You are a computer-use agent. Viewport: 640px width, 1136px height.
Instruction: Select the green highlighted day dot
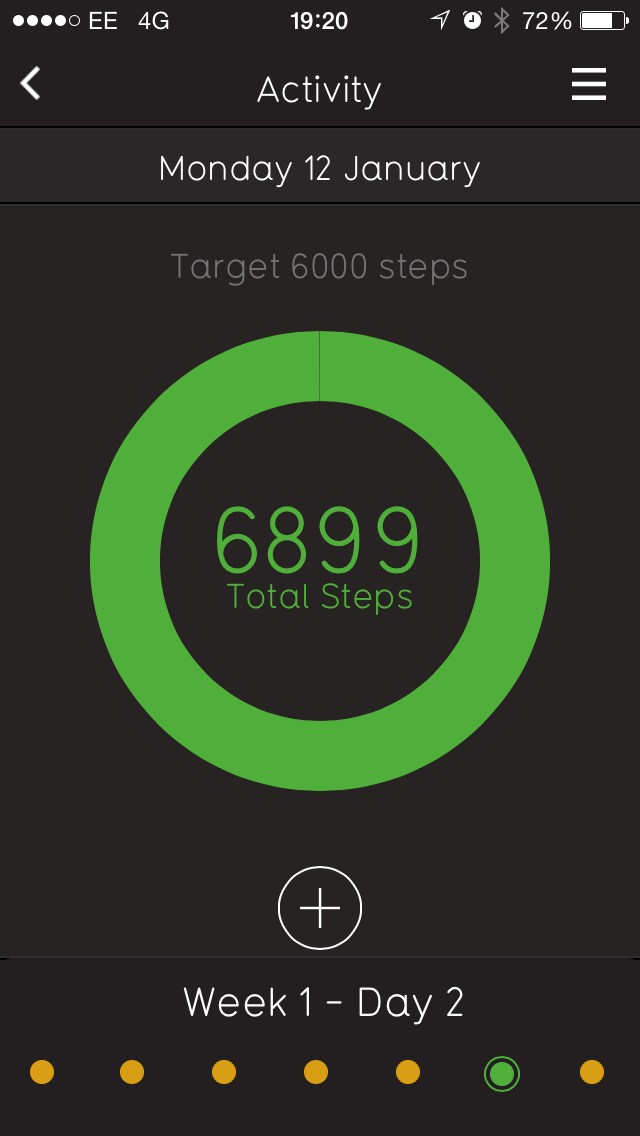pyautogui.click(x=502, y=1073)
